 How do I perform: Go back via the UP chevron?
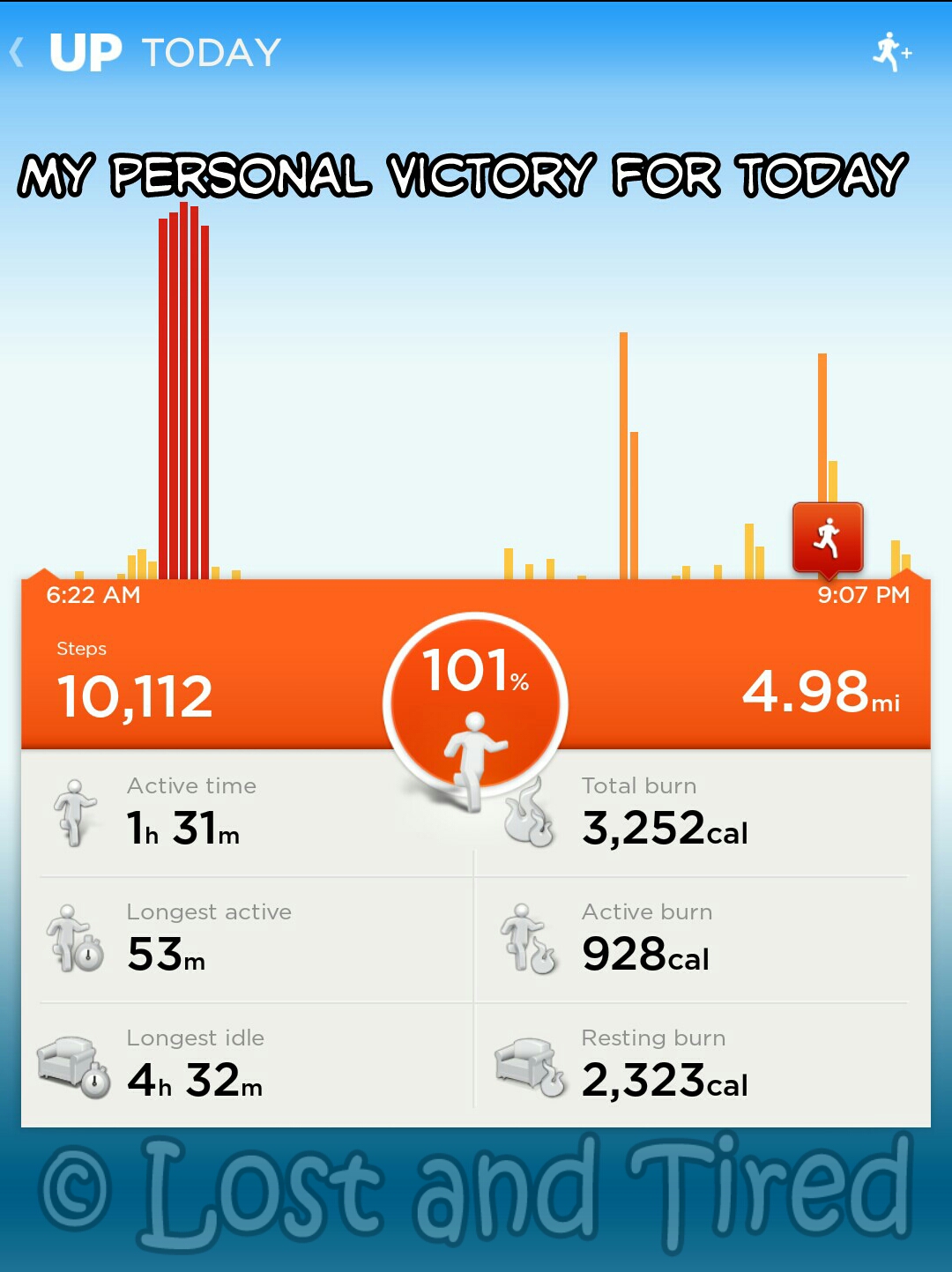coord(18,53)
